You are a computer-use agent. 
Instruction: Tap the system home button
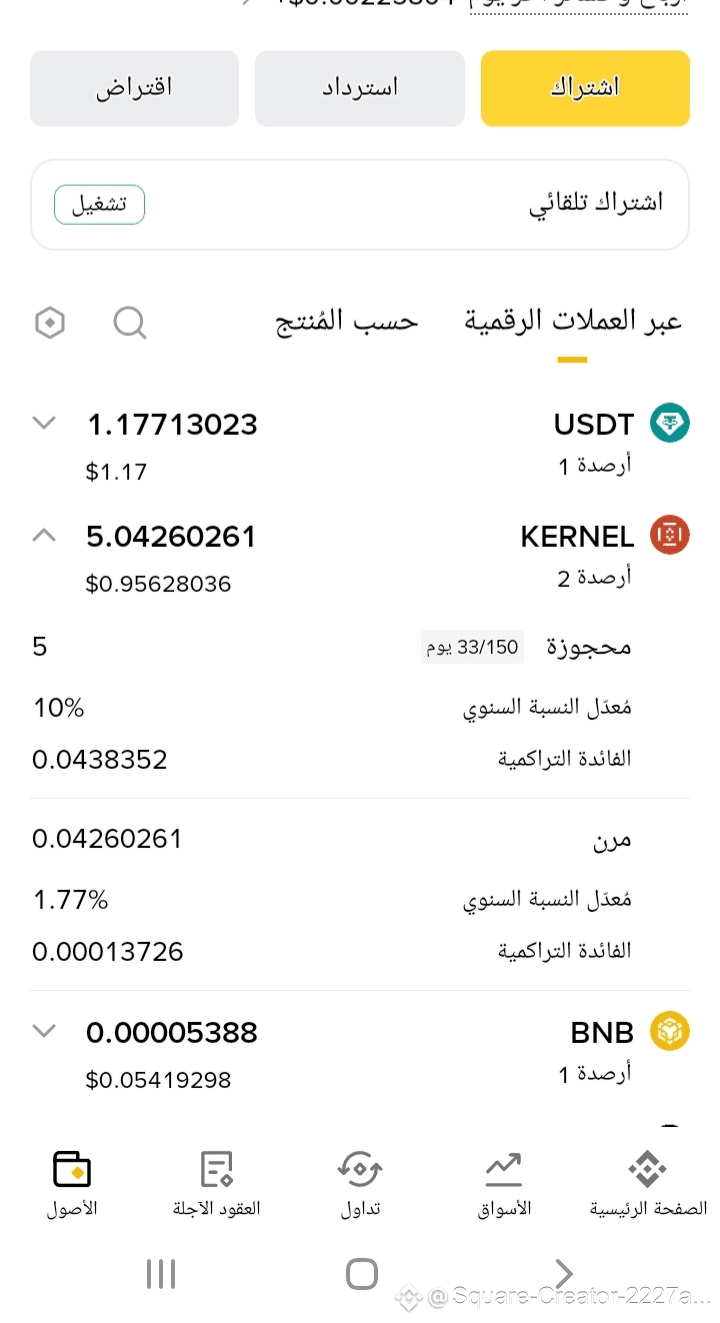(x=362, y=1273)
